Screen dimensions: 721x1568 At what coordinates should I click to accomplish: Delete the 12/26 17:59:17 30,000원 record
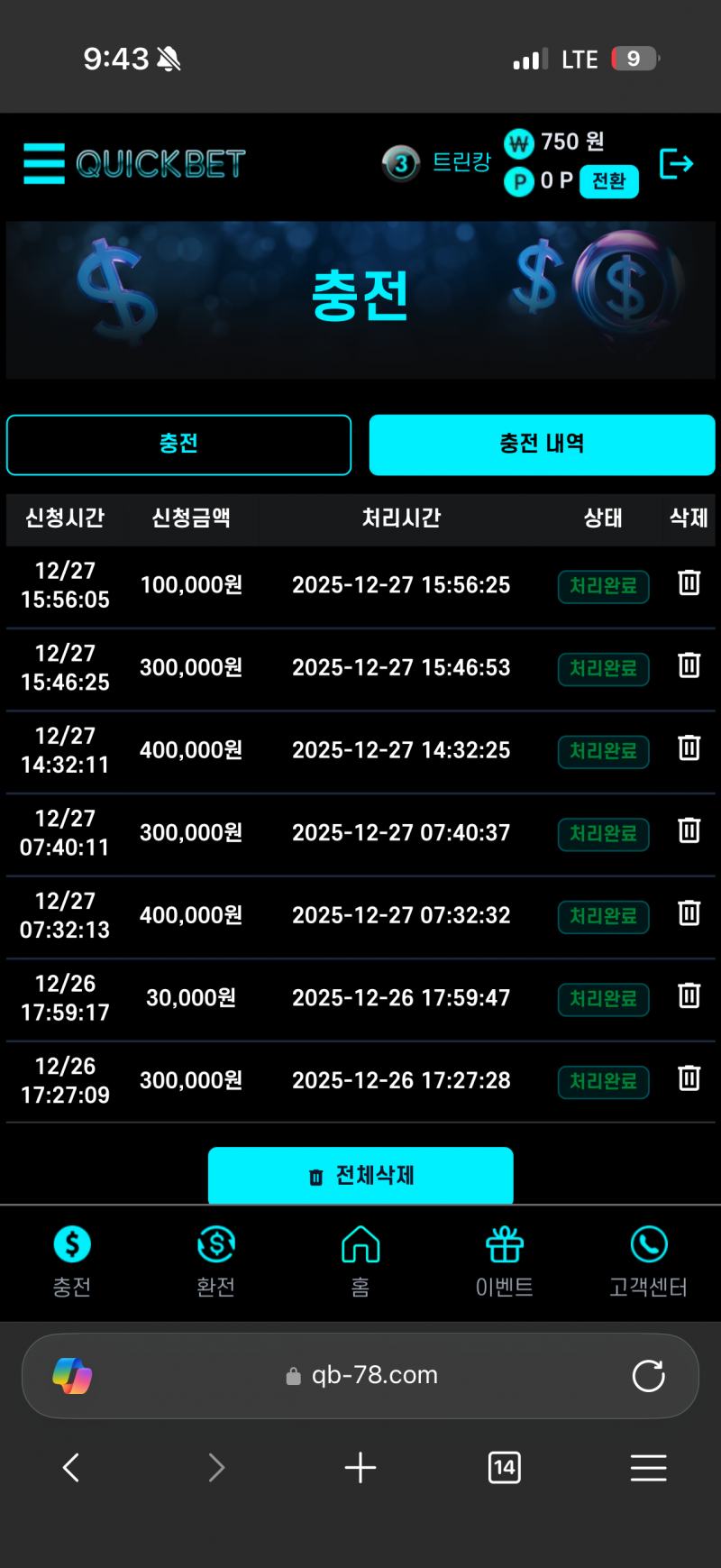coord(689,996)
